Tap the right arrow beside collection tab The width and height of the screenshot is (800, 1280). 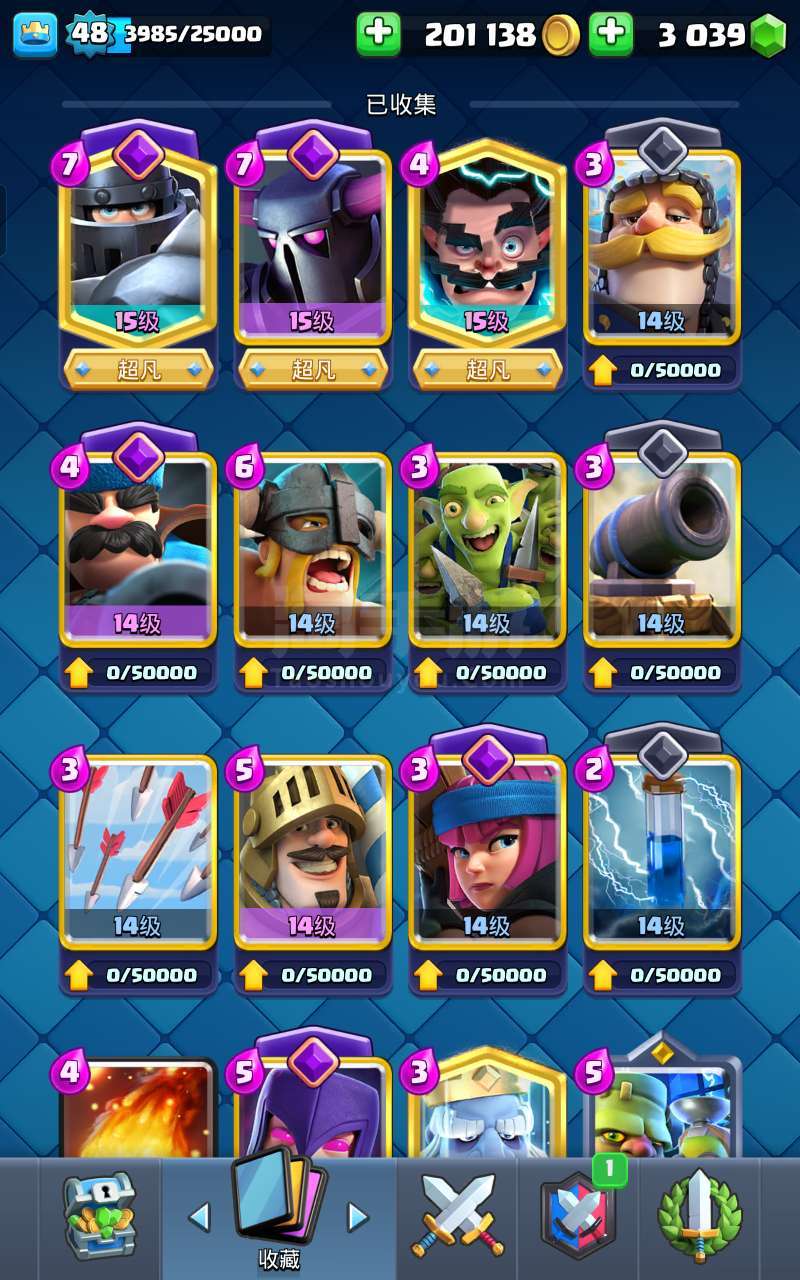pyautogui.click(x=358, y=1217)
